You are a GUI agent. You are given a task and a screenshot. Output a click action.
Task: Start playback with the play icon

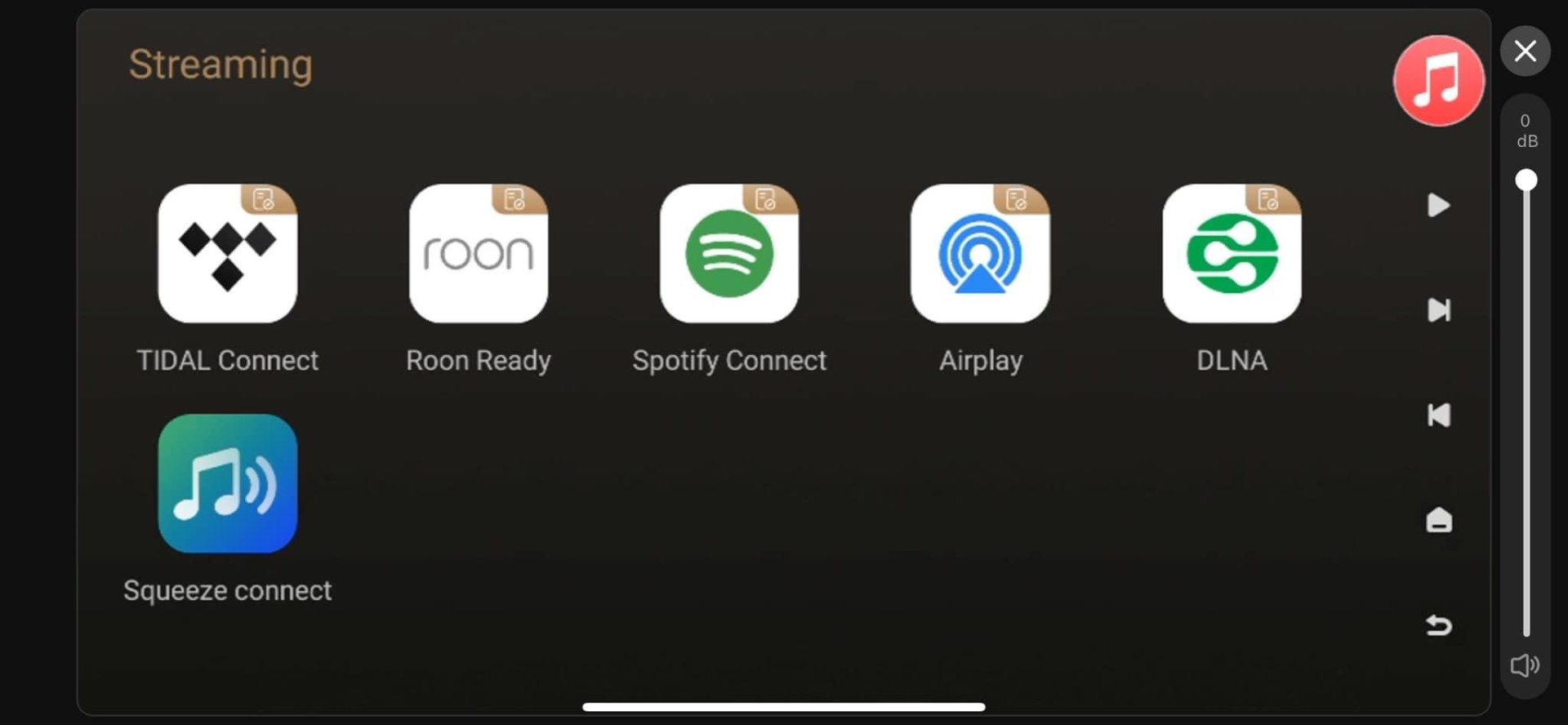(x=1438, y=205)
